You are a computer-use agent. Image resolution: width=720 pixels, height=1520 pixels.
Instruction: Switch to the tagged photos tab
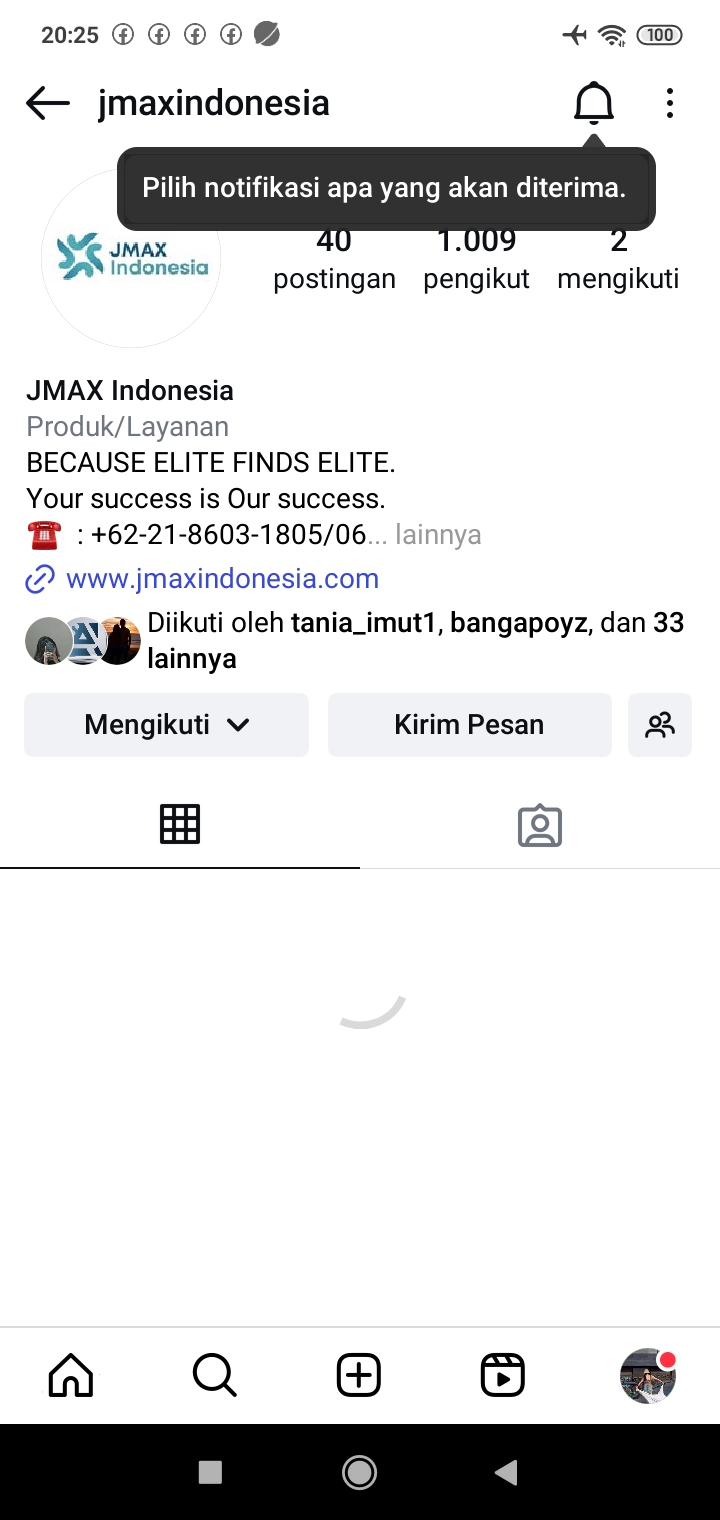click(540, 826)
